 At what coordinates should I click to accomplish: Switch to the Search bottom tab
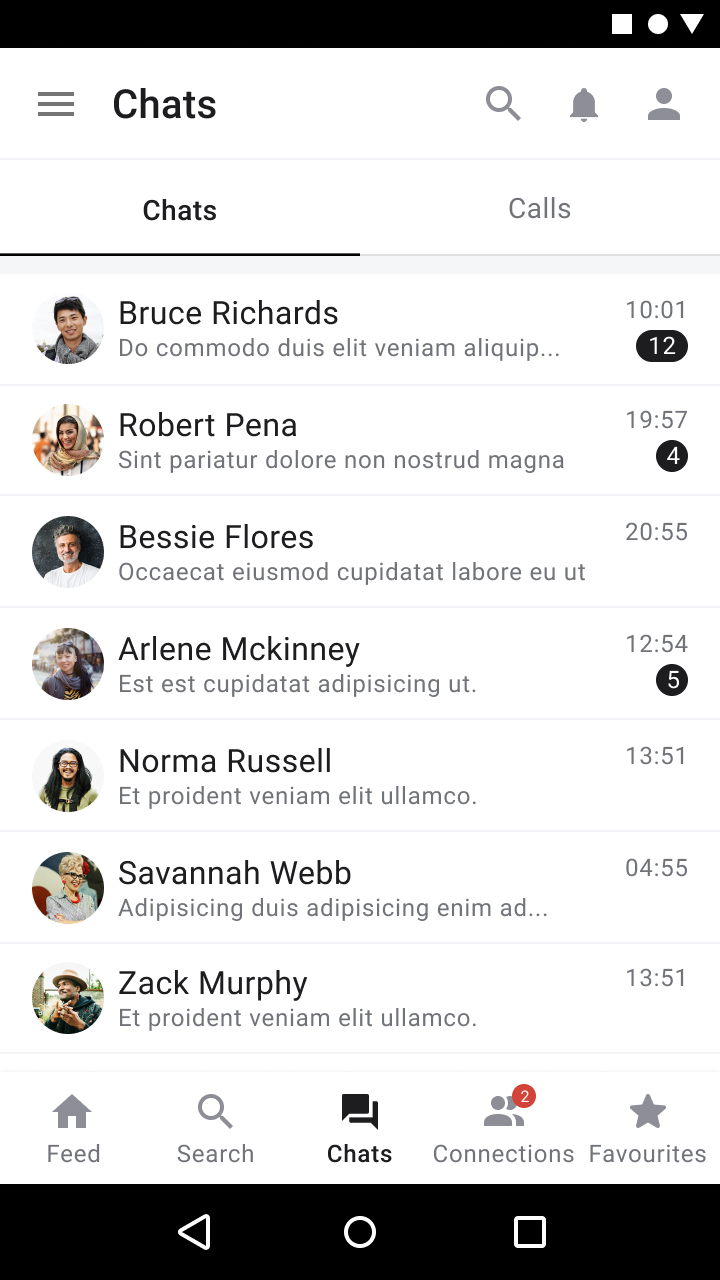216,1129
